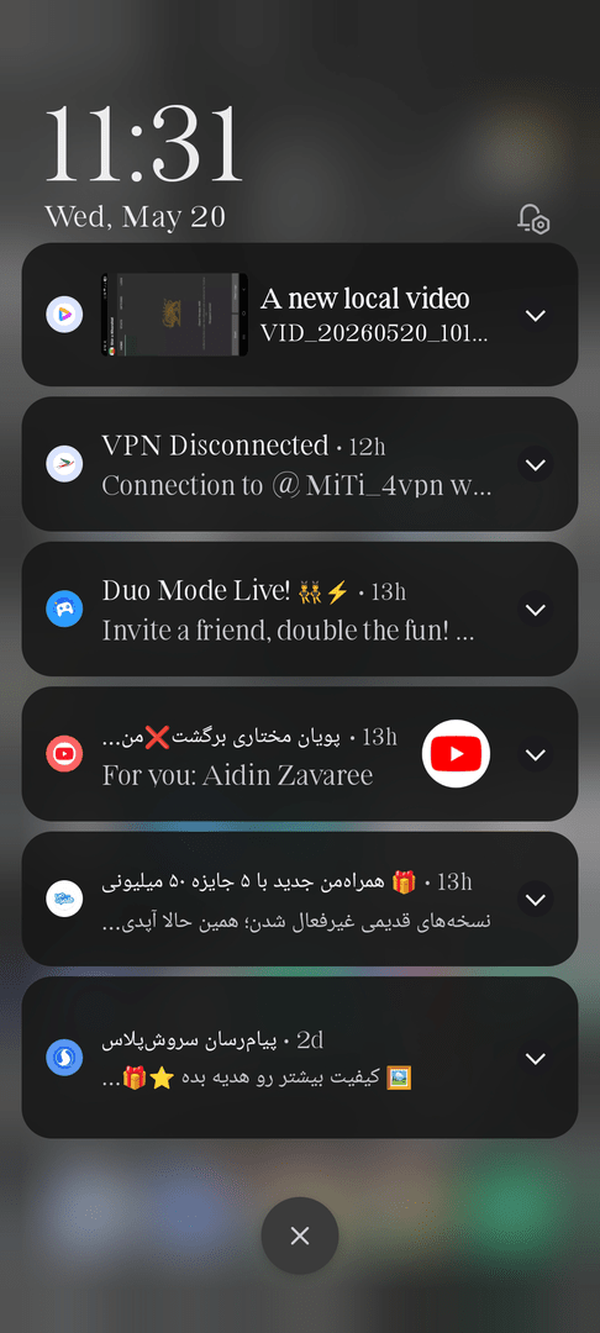Expand the سروش‌پلاس notification

[x=536, y=1058]
